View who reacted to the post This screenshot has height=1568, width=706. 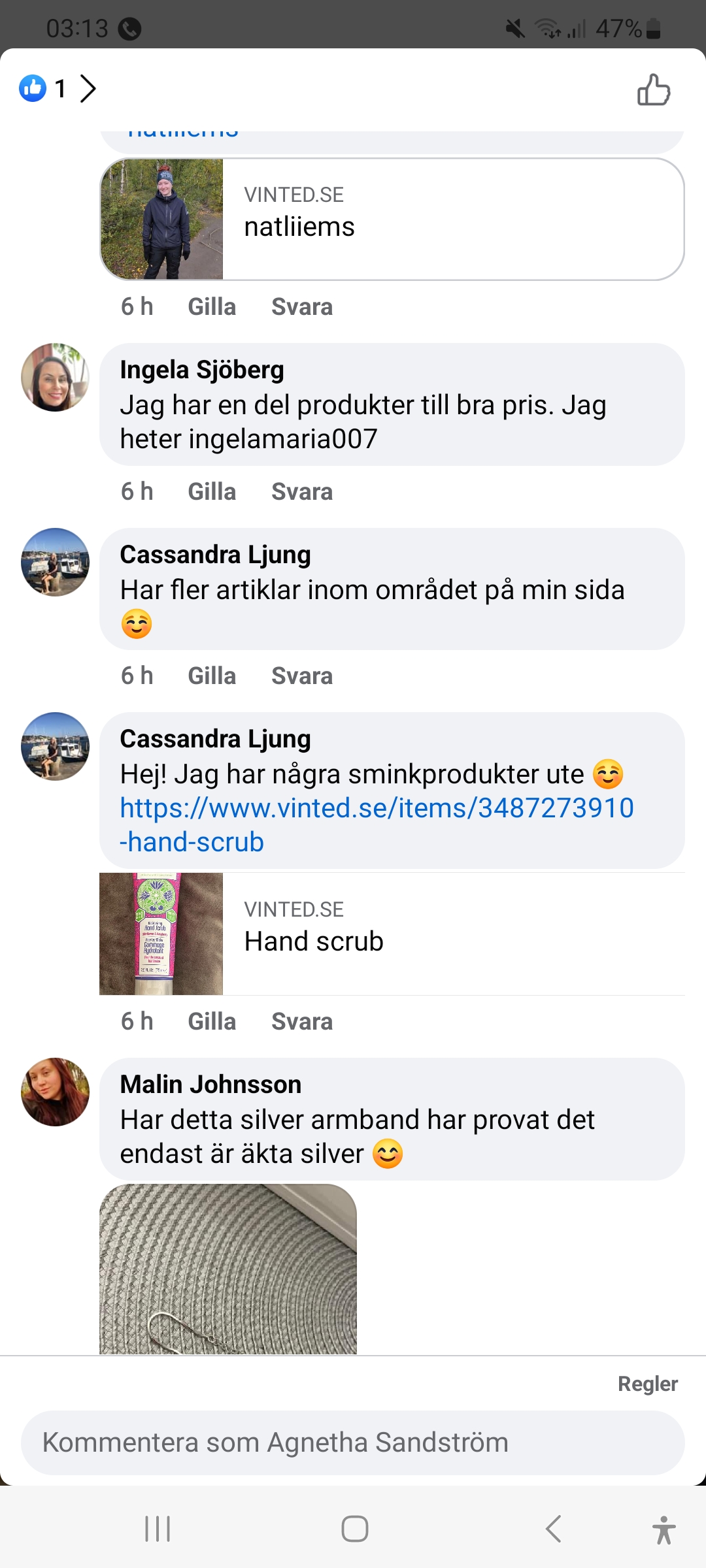click(x=58, y=88)
